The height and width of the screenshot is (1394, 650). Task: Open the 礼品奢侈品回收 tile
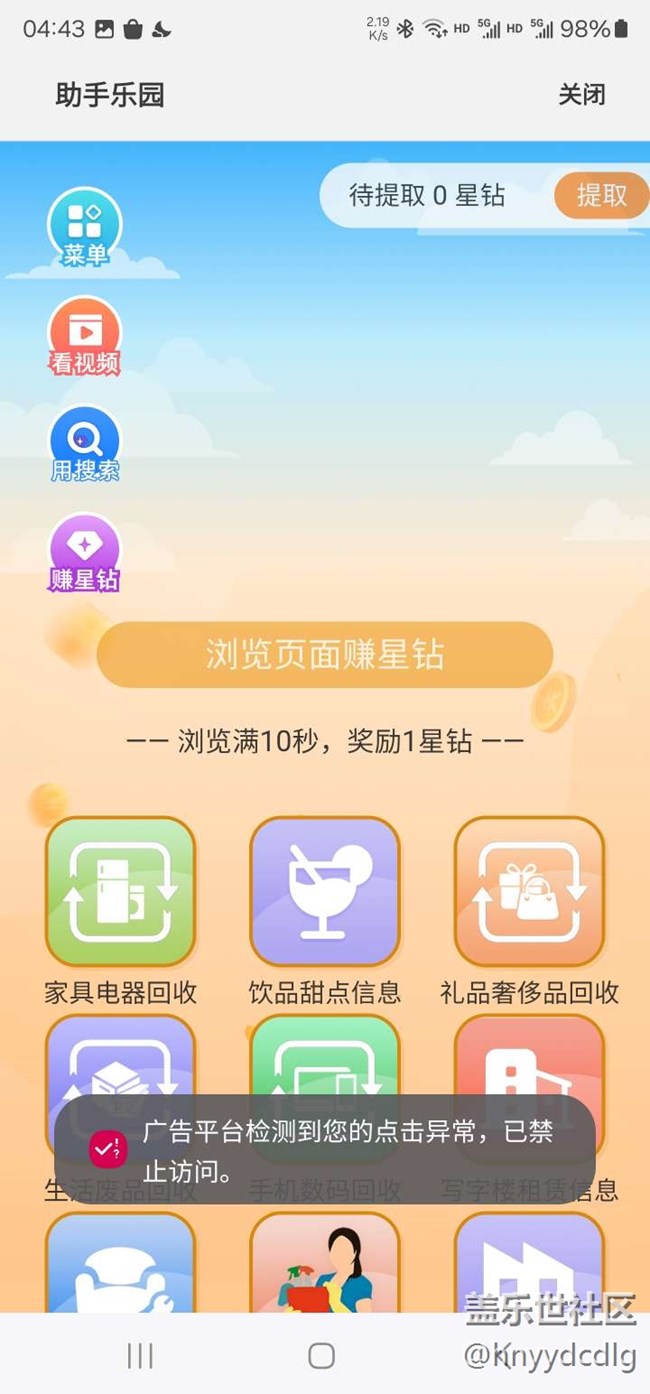point(530,910)
